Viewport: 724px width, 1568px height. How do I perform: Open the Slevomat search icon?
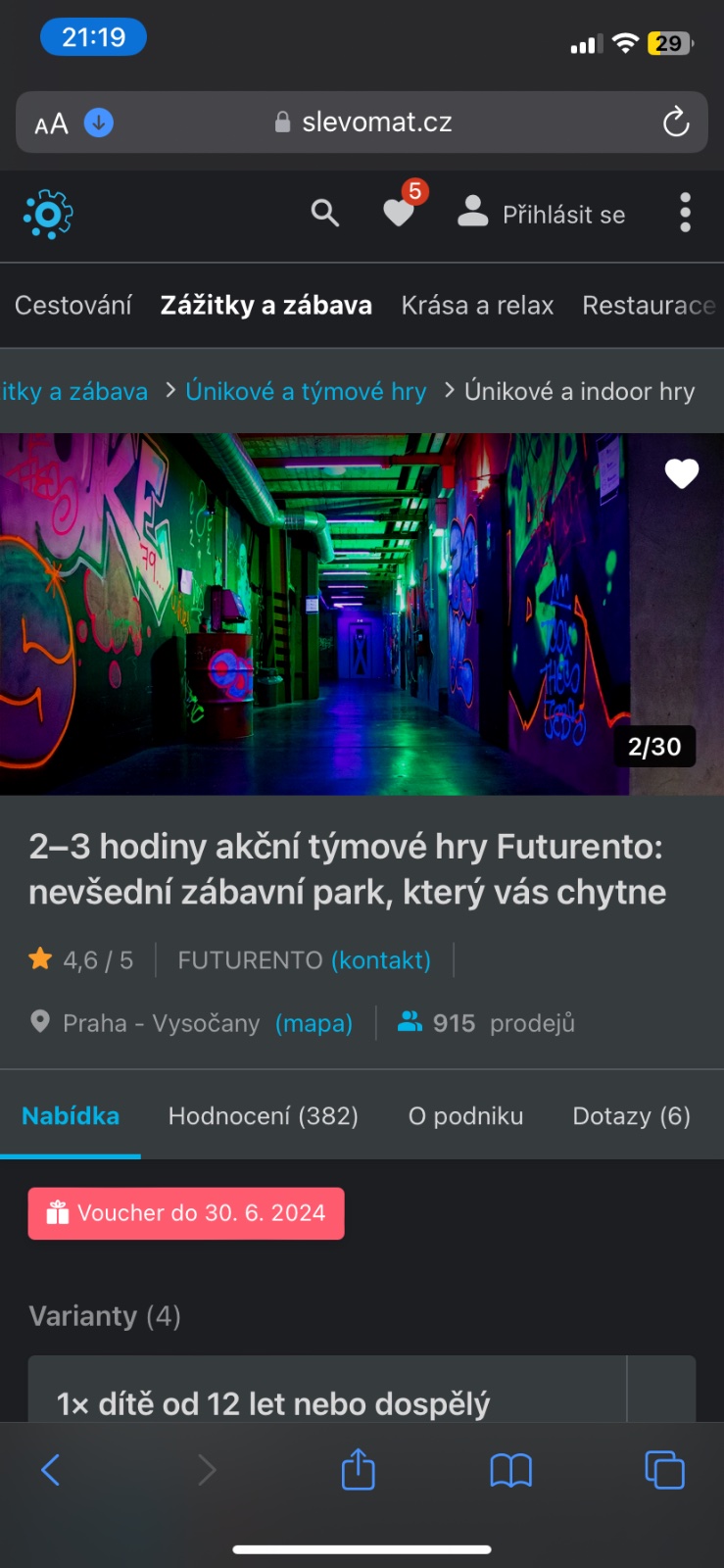324,213
